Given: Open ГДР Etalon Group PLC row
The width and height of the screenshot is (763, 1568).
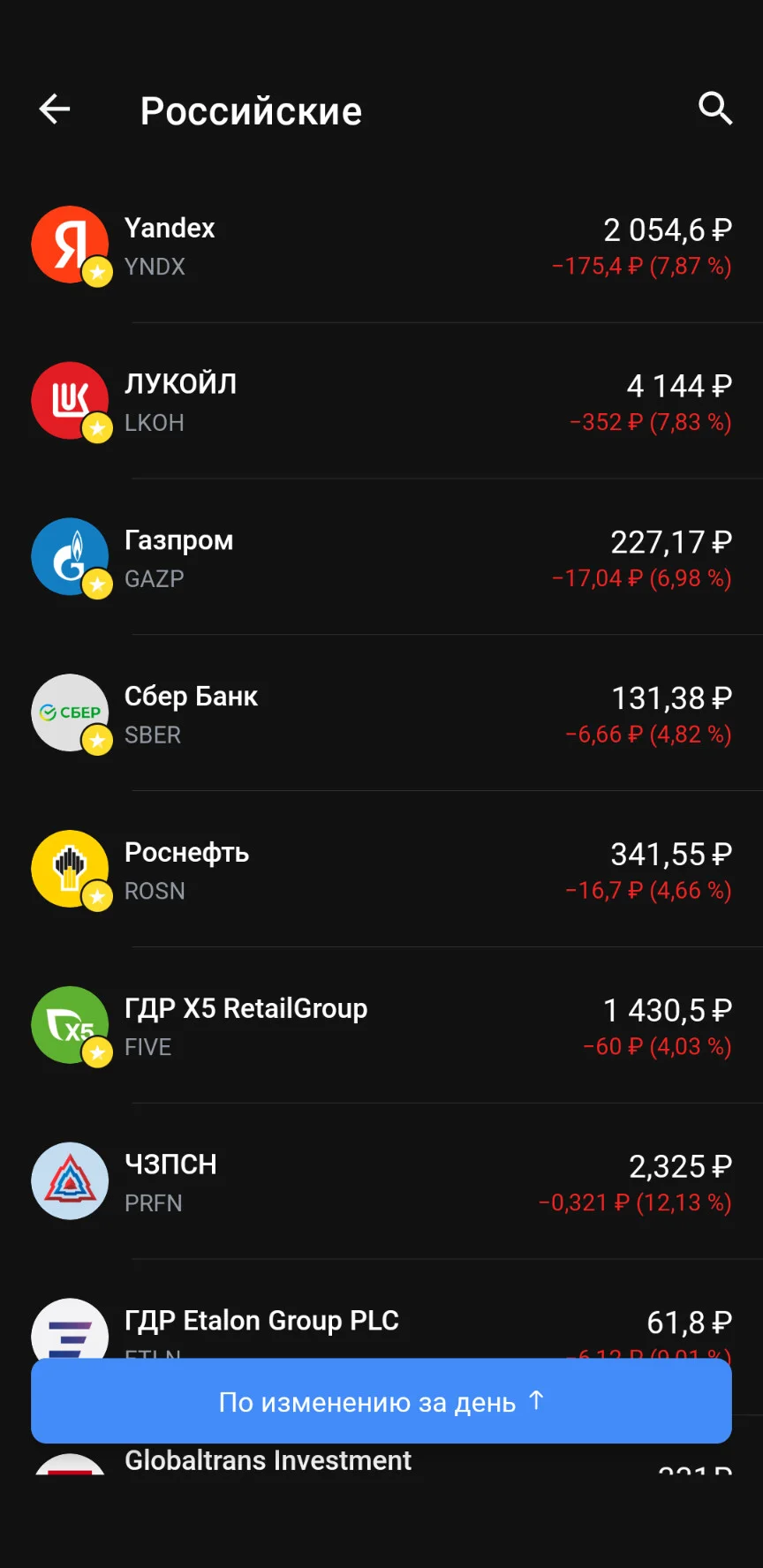Looking at the screenshot, I should [x=381, y=1309].
